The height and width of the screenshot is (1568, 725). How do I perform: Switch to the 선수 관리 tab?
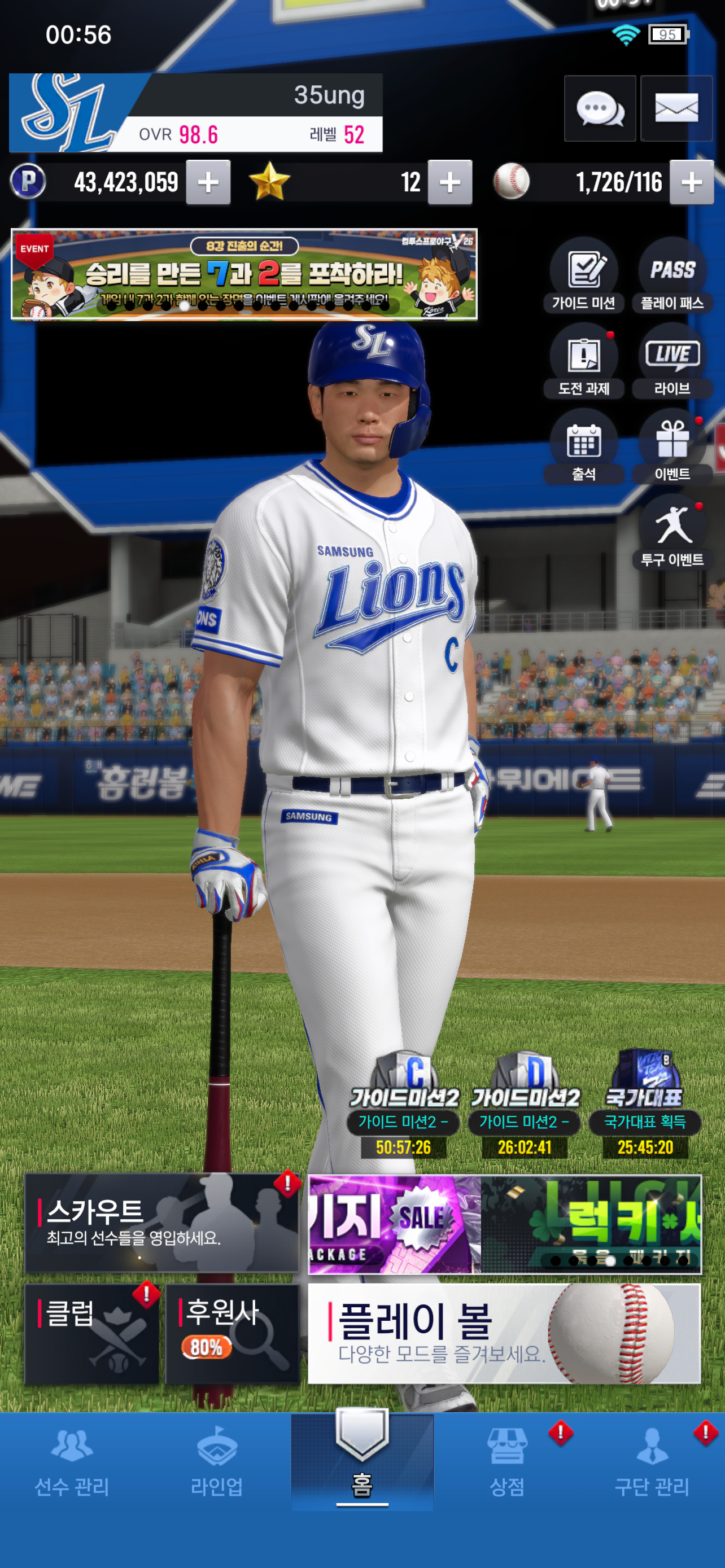(72, 1465)
